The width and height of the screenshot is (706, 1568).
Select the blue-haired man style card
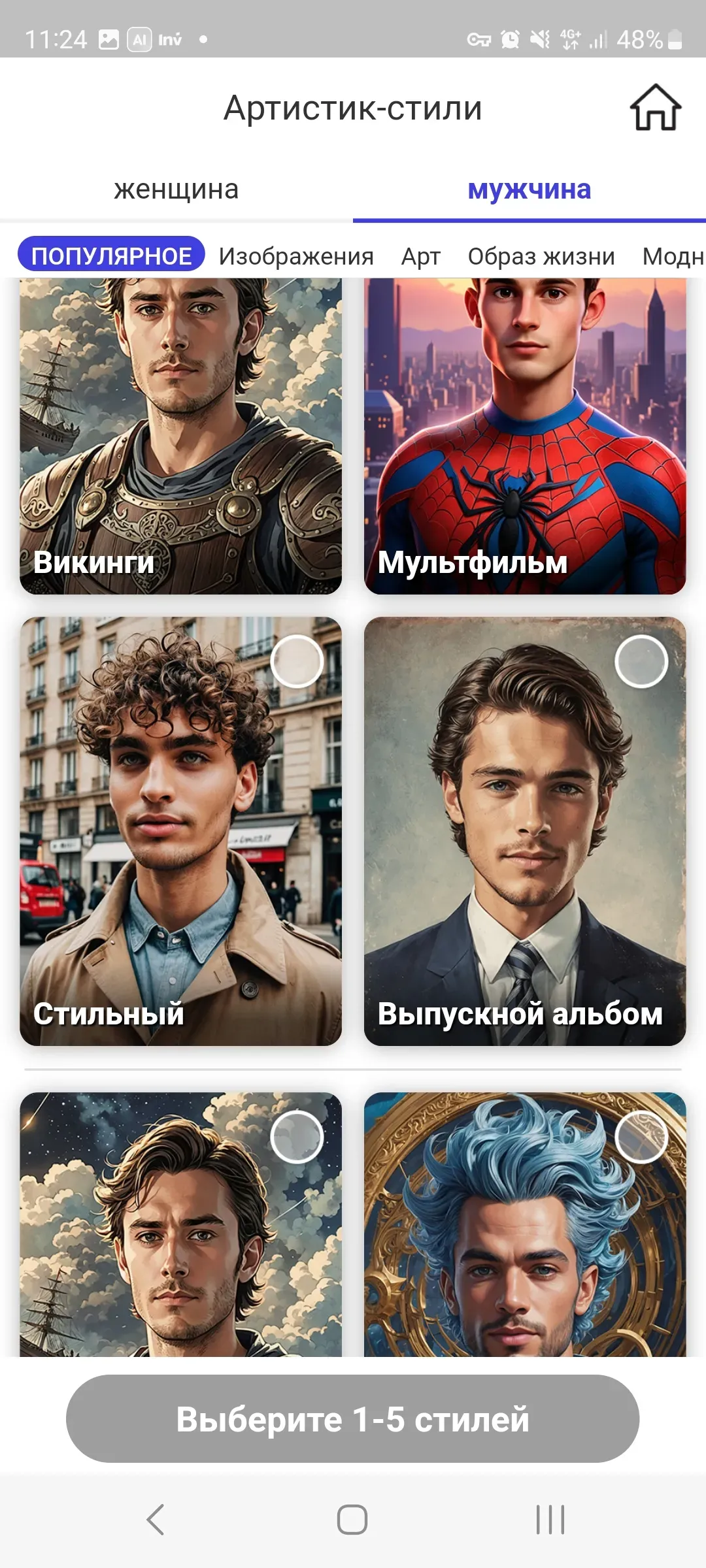(x=525, y=1241)
